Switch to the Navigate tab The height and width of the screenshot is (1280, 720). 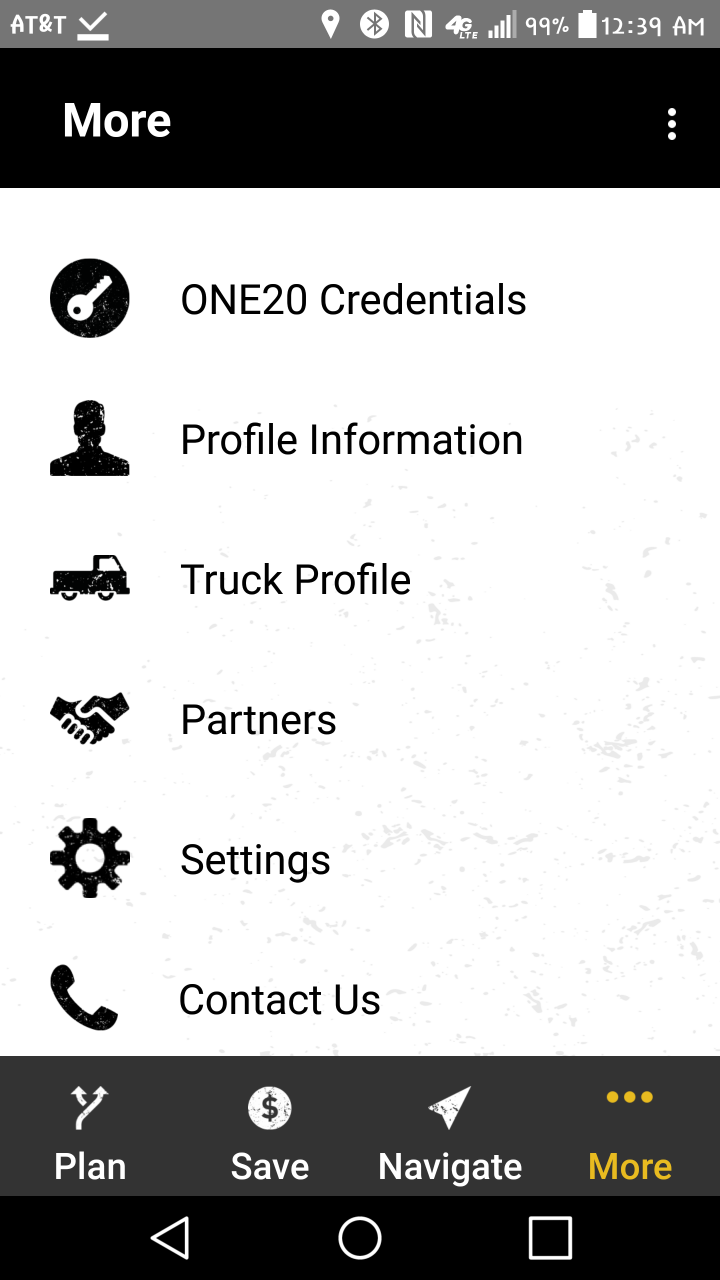click(x=450, y=1134)
